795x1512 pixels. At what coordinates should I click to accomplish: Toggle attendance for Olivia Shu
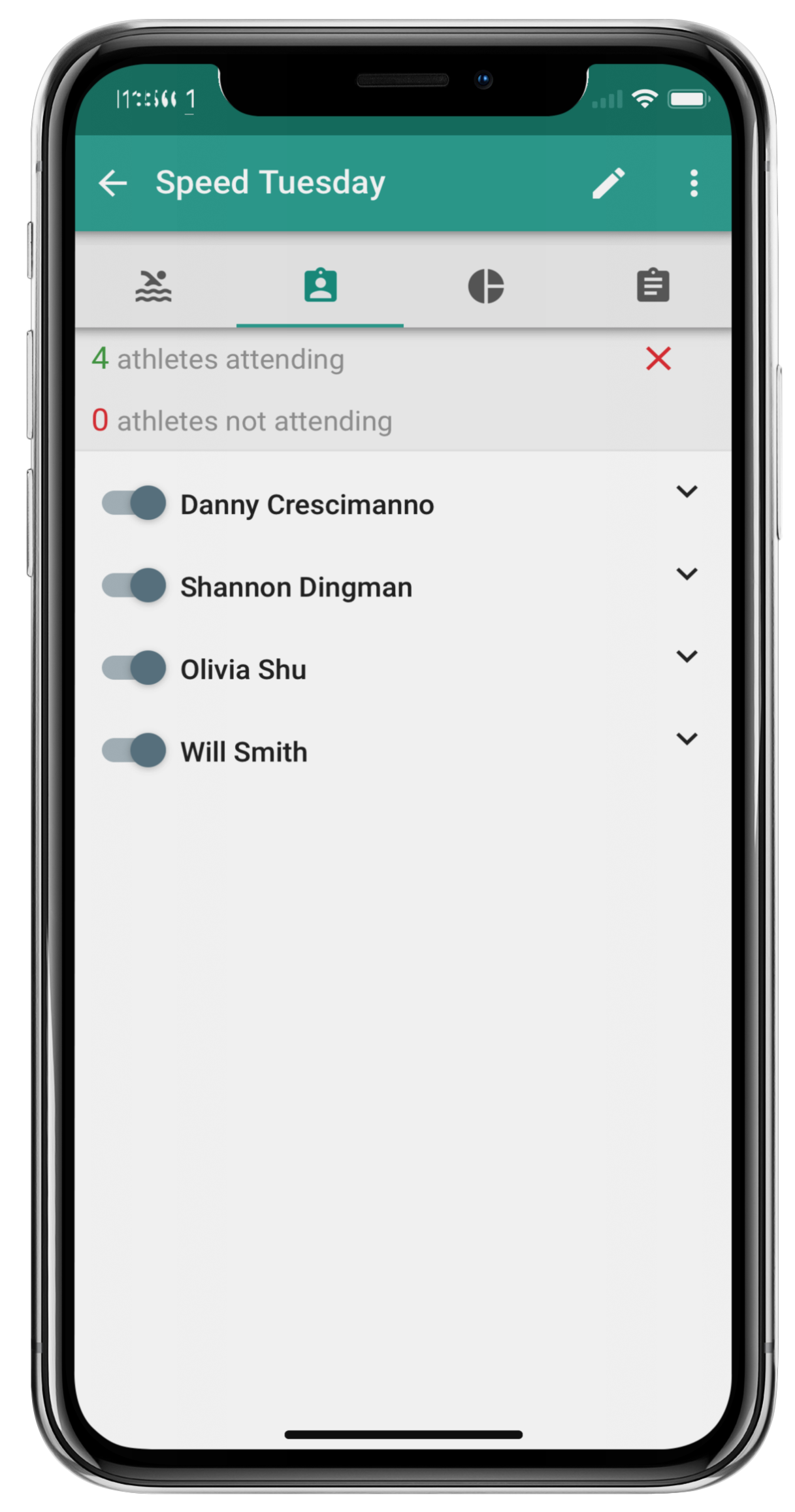pyautogui.click(x=134, y=668)
